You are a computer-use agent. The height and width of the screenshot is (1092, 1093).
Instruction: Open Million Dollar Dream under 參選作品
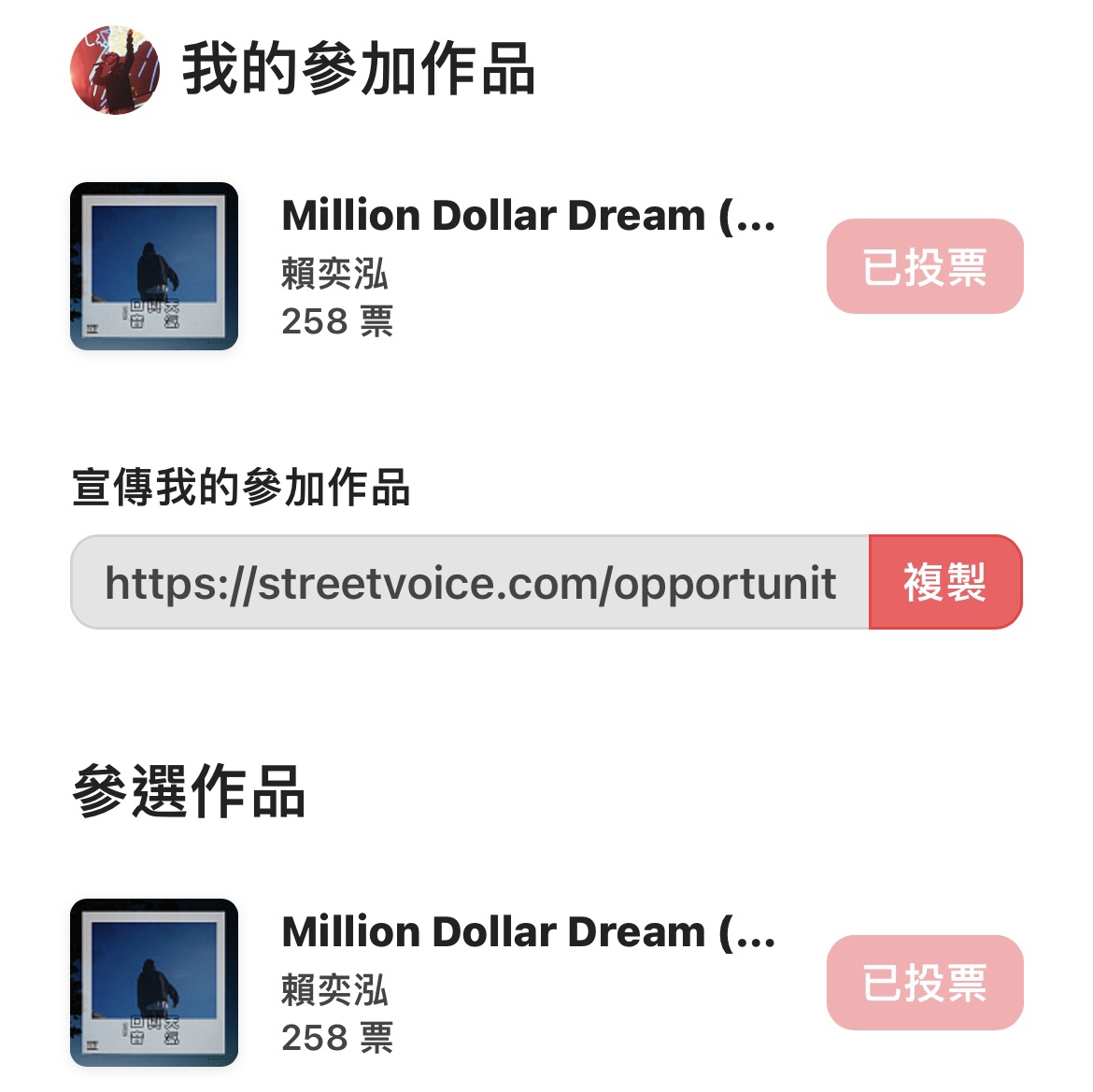click(528, 932)
